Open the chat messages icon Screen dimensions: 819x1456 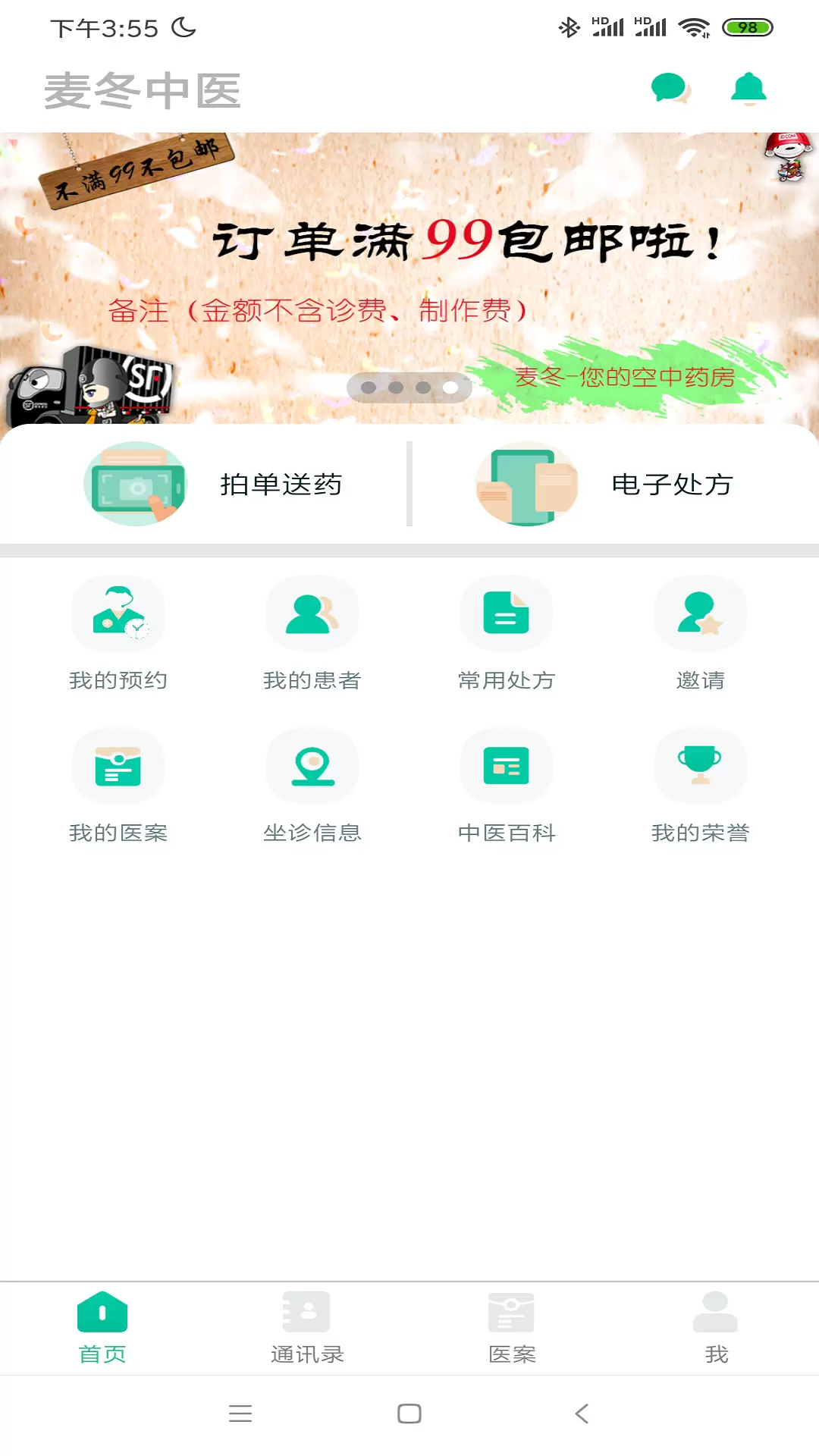click(670, 89)
